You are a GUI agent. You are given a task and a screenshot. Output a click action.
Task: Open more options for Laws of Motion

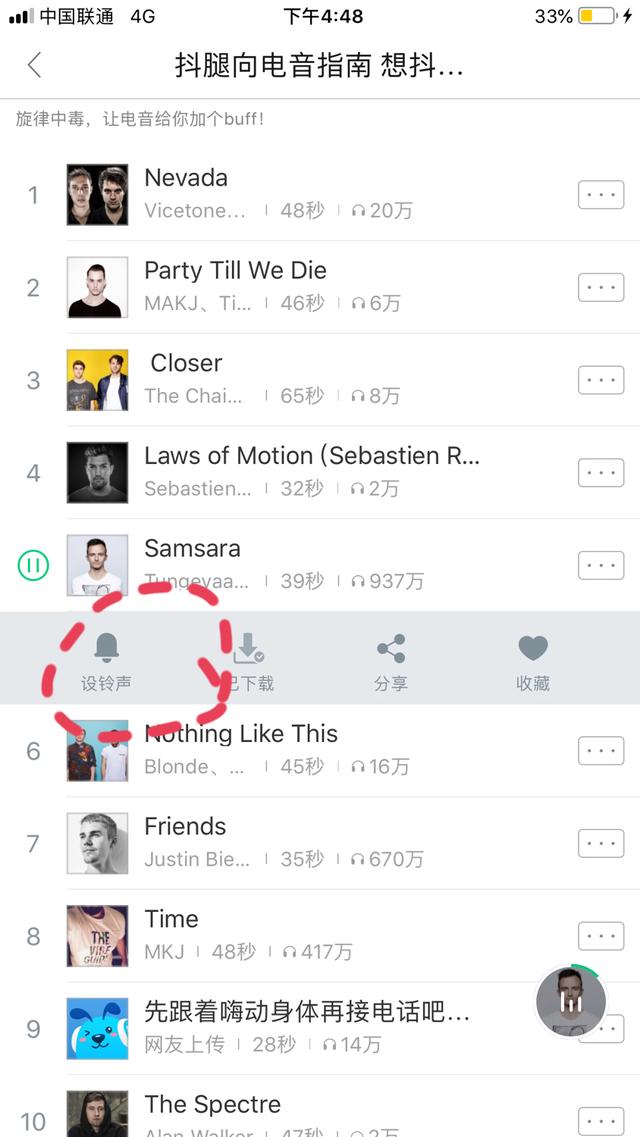tap(600, 473)
